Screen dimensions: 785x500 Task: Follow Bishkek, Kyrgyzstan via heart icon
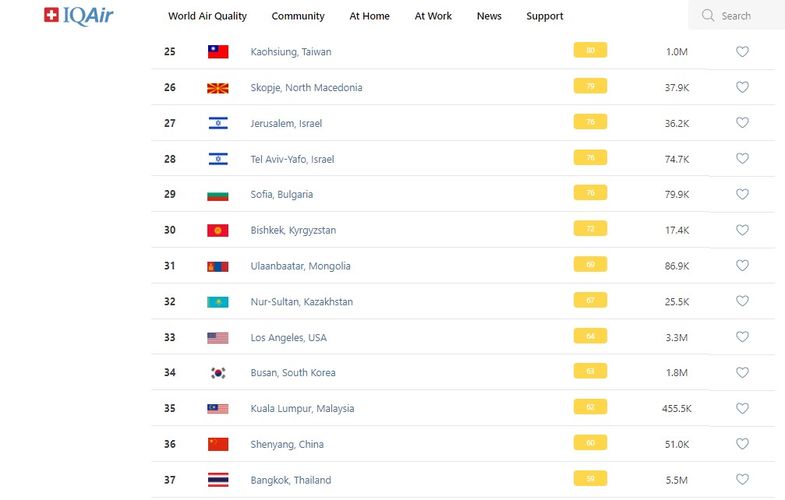742,230
